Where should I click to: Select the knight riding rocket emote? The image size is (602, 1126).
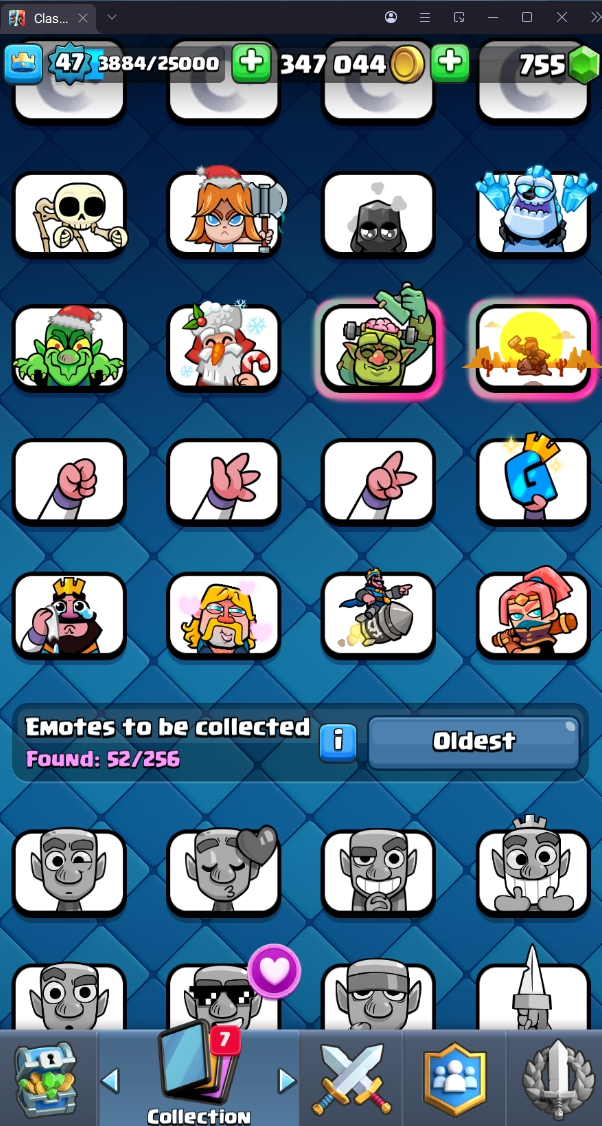point(379,614)
